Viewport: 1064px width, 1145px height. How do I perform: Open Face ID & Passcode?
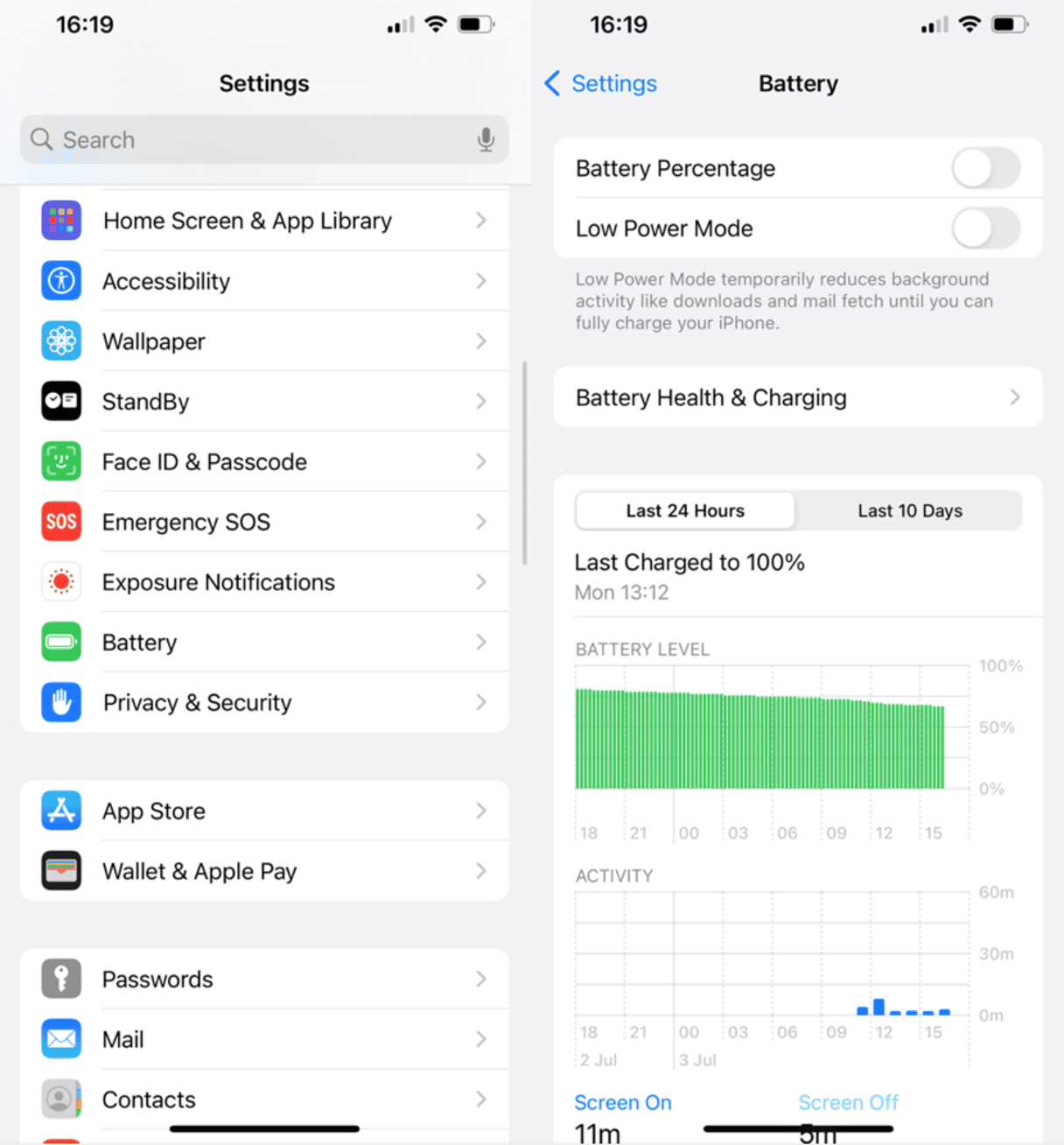click(262, 462)
